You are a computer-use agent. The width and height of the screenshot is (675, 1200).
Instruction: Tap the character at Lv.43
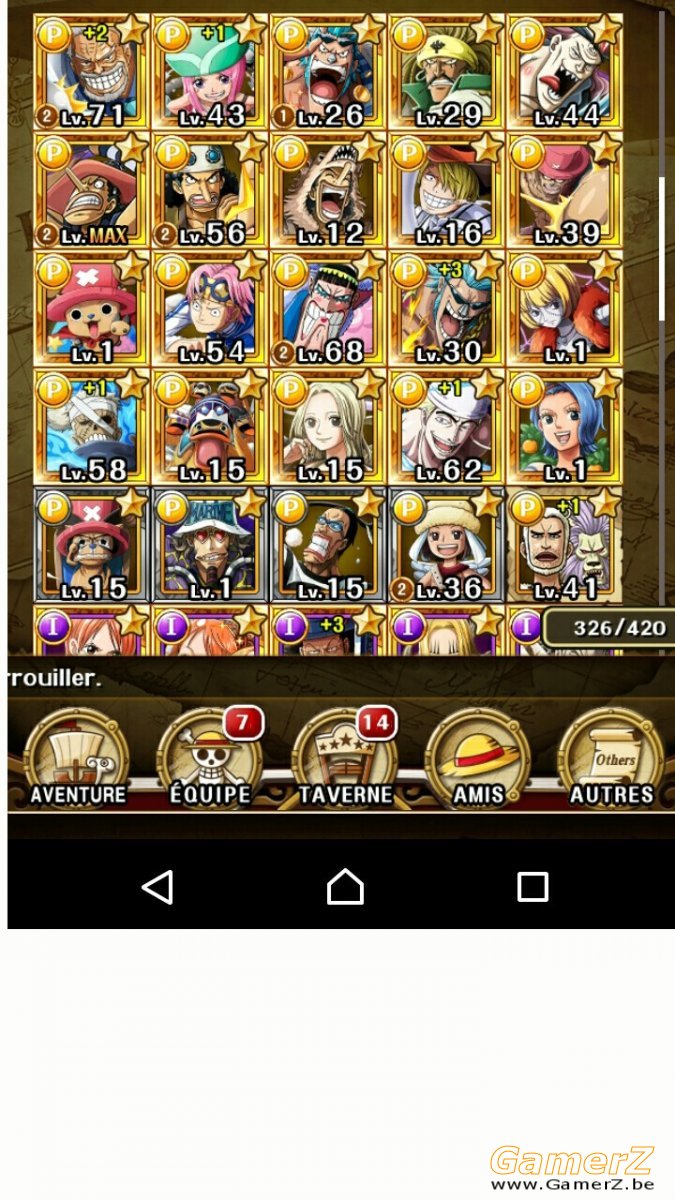210,71
